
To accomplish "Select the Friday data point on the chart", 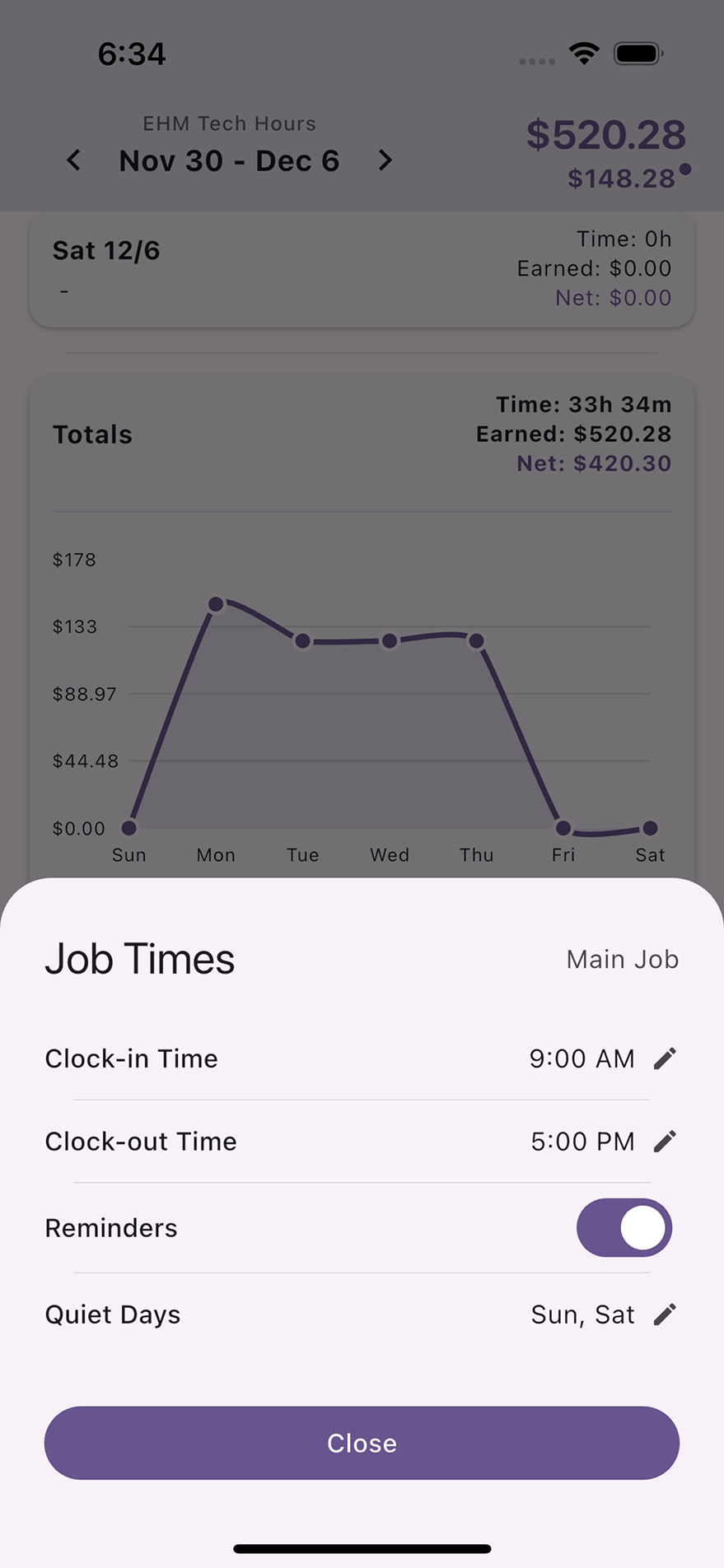I will click(563, 828).
